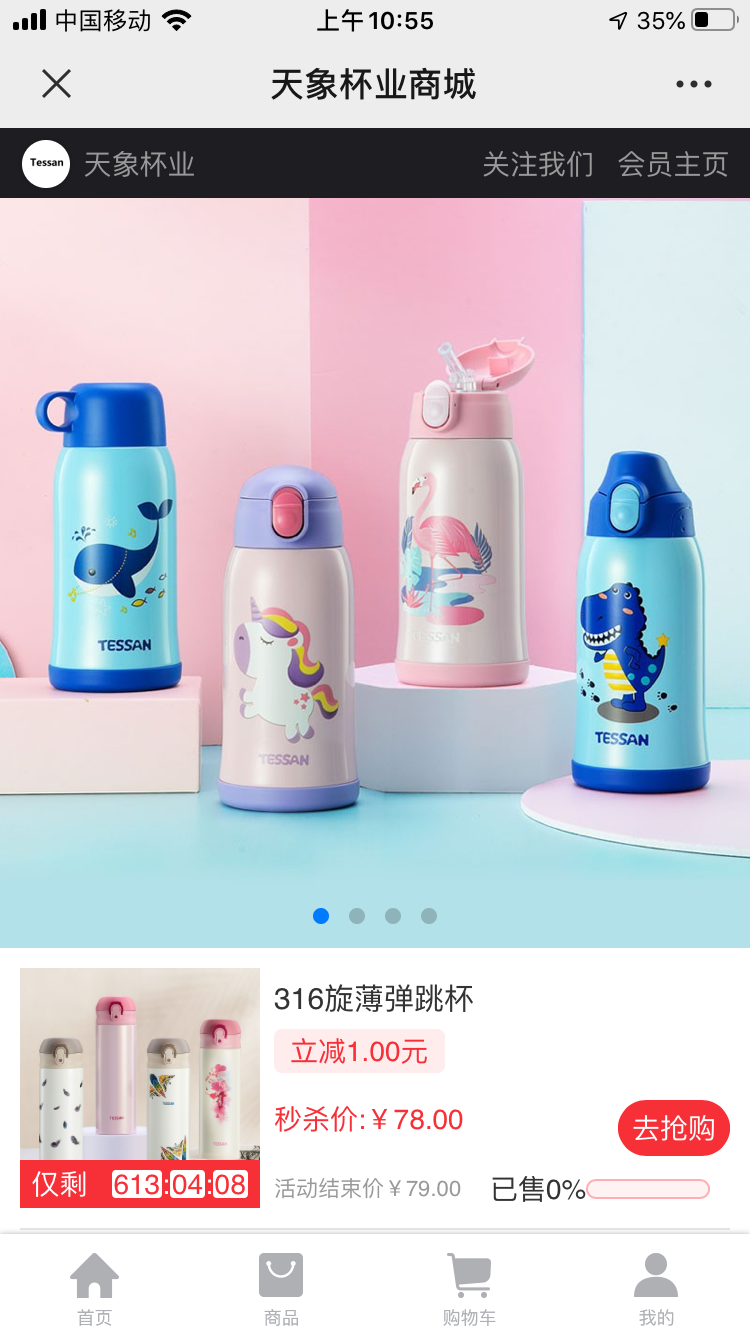
Task: Go to the 我的 profile tab
Action: point(656,1288)
